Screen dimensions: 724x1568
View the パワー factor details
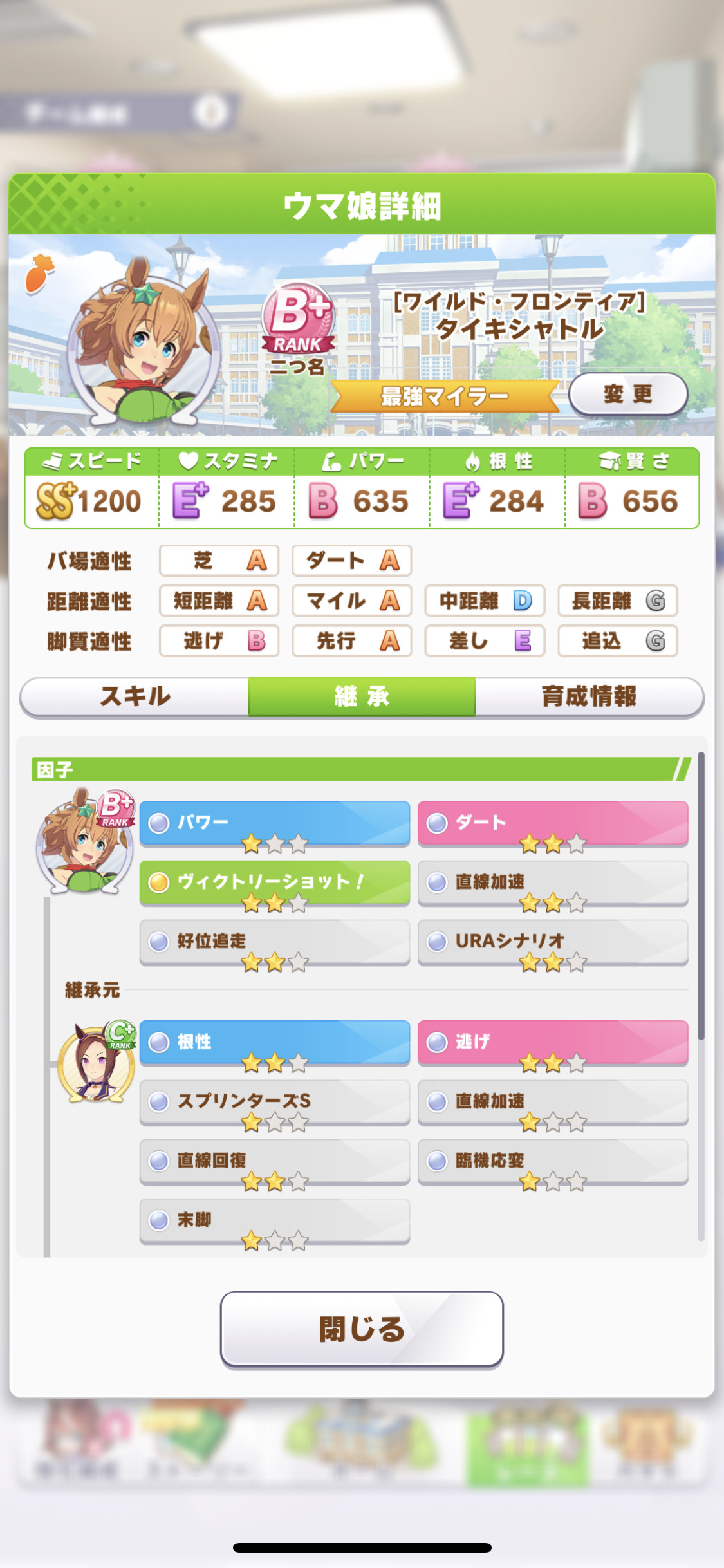275,823
